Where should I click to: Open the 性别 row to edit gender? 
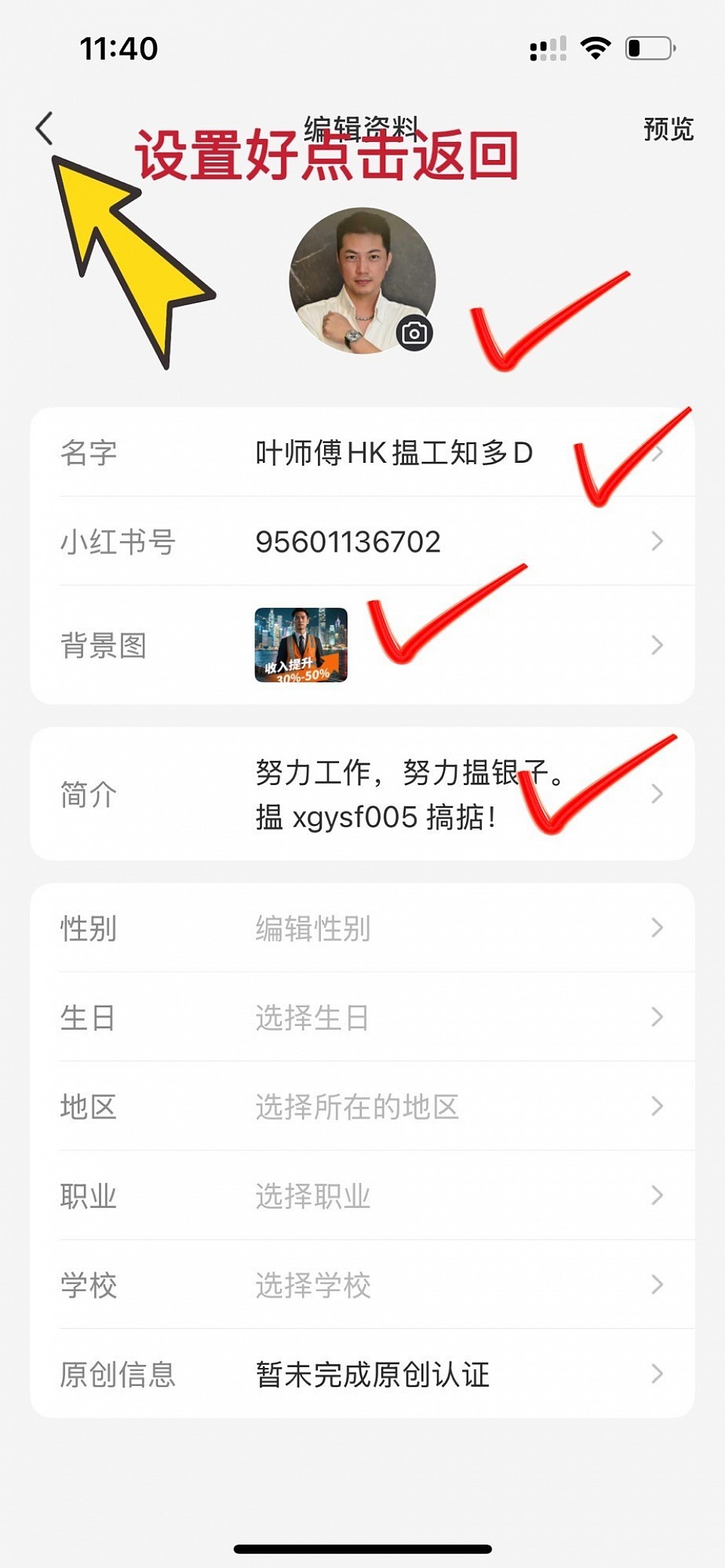click(x=362, y=928)
